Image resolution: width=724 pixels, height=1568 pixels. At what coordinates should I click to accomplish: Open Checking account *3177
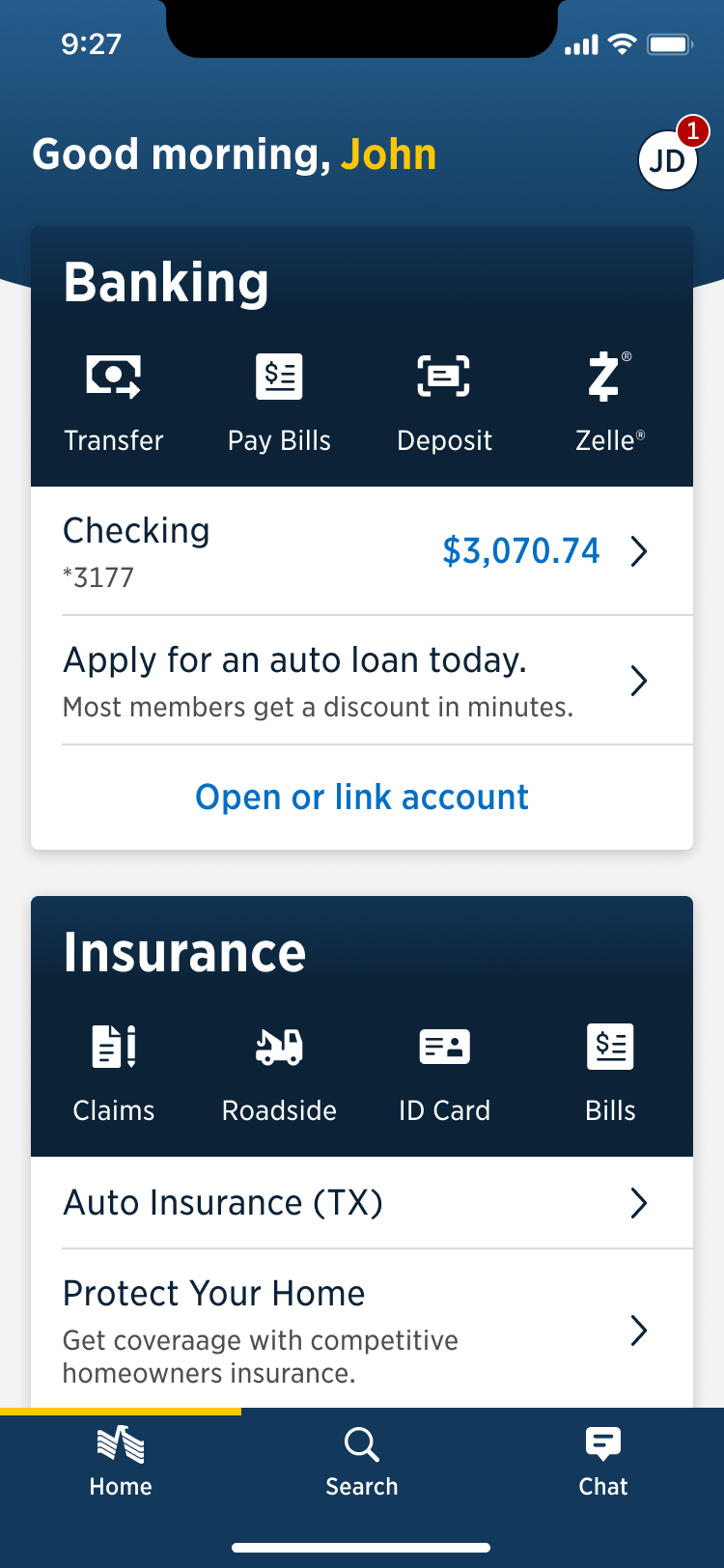(x=362, y=551)
